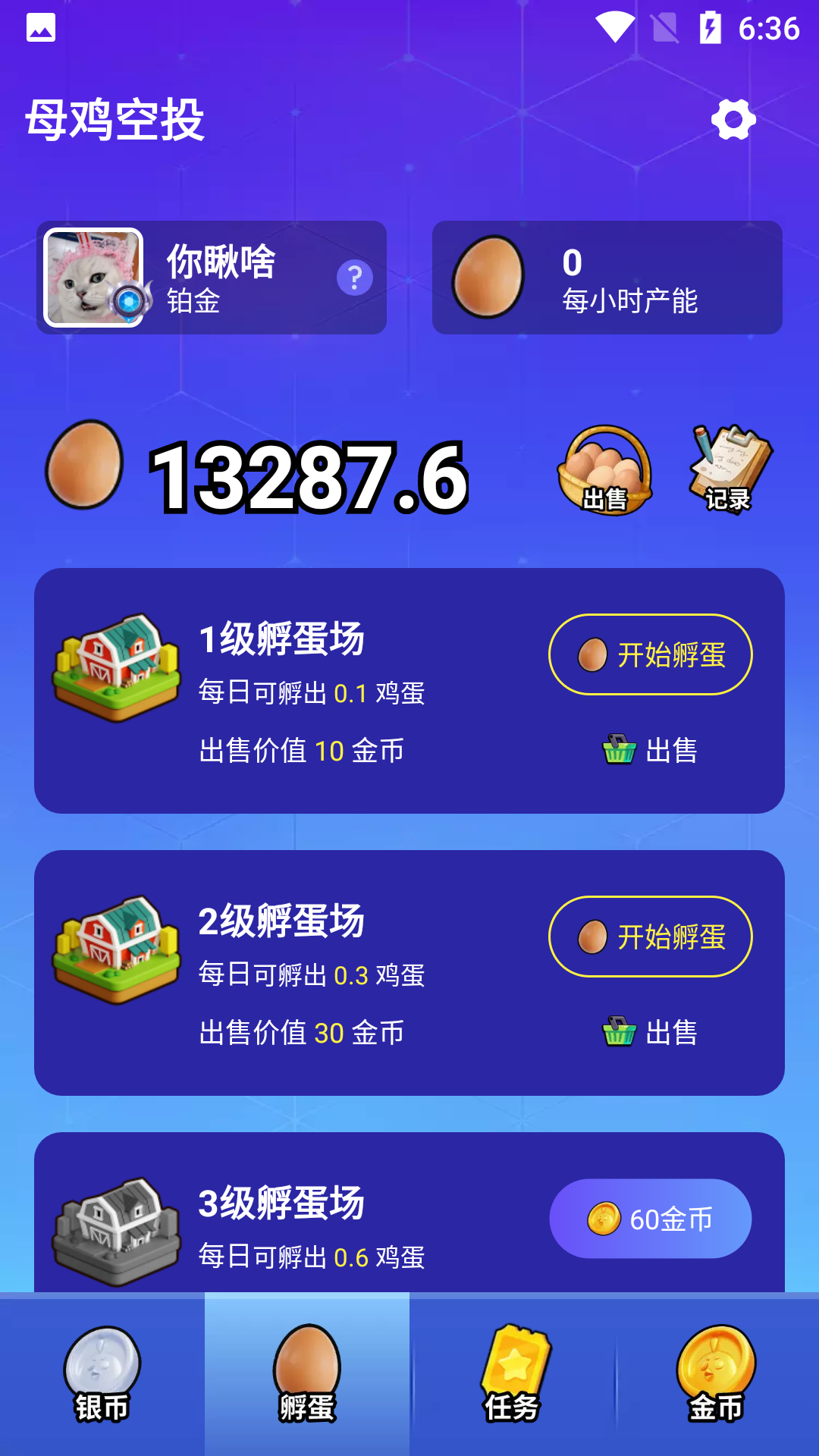The height and width of the screenshot is (1456, 819).
Task: Click the green basket icon beside 2级孵蛋场 出售
Action: coord(618,1032)
